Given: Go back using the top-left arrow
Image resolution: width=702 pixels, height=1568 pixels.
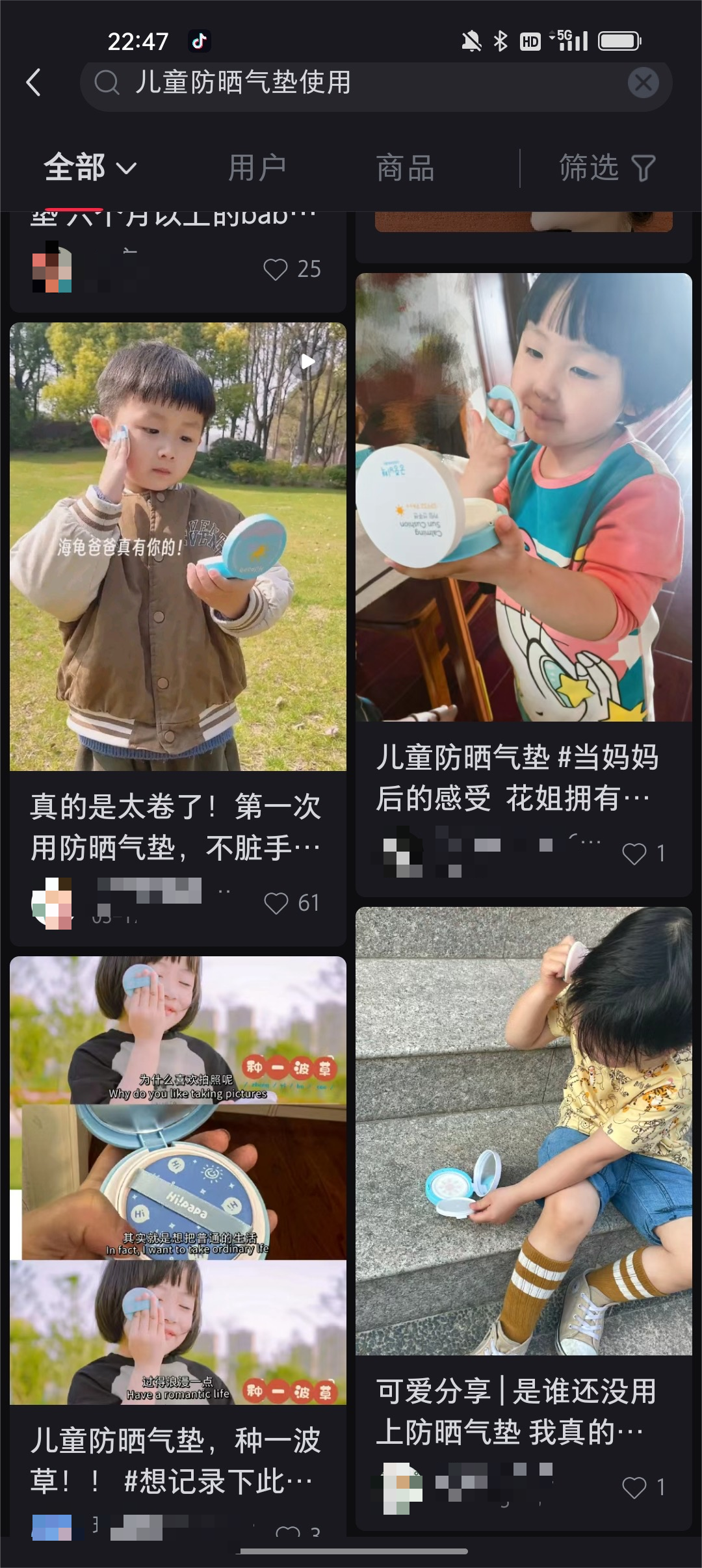Looking at the screenshot, I should tap(34, 83).
